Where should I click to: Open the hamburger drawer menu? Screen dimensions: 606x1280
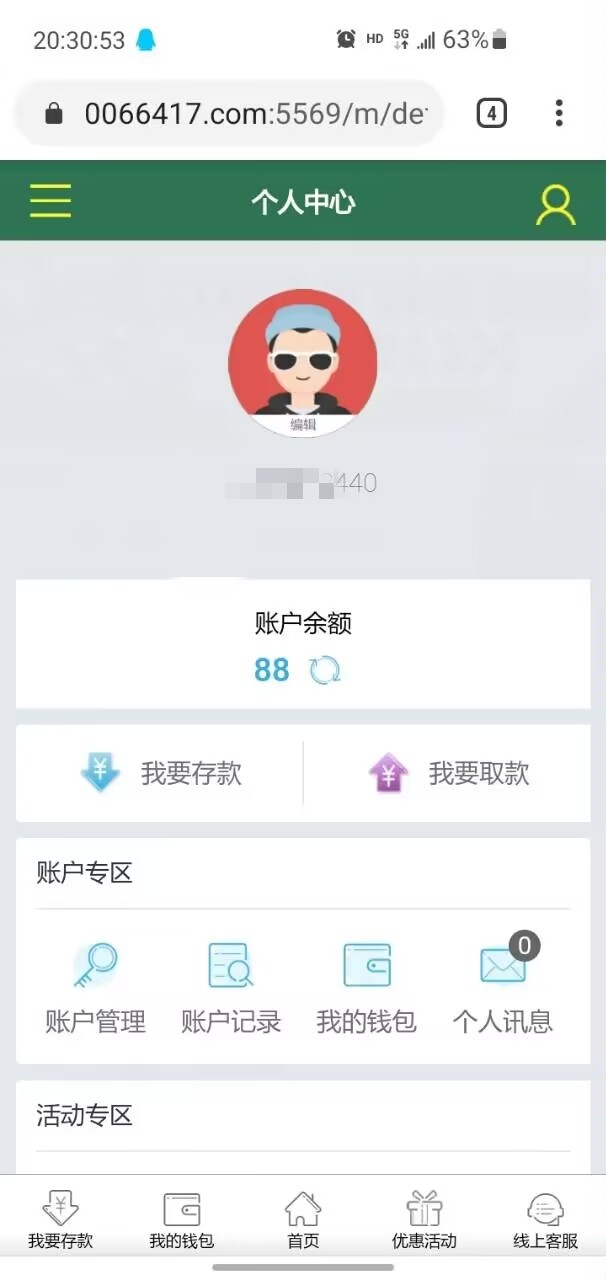click(x=50, y=201)
